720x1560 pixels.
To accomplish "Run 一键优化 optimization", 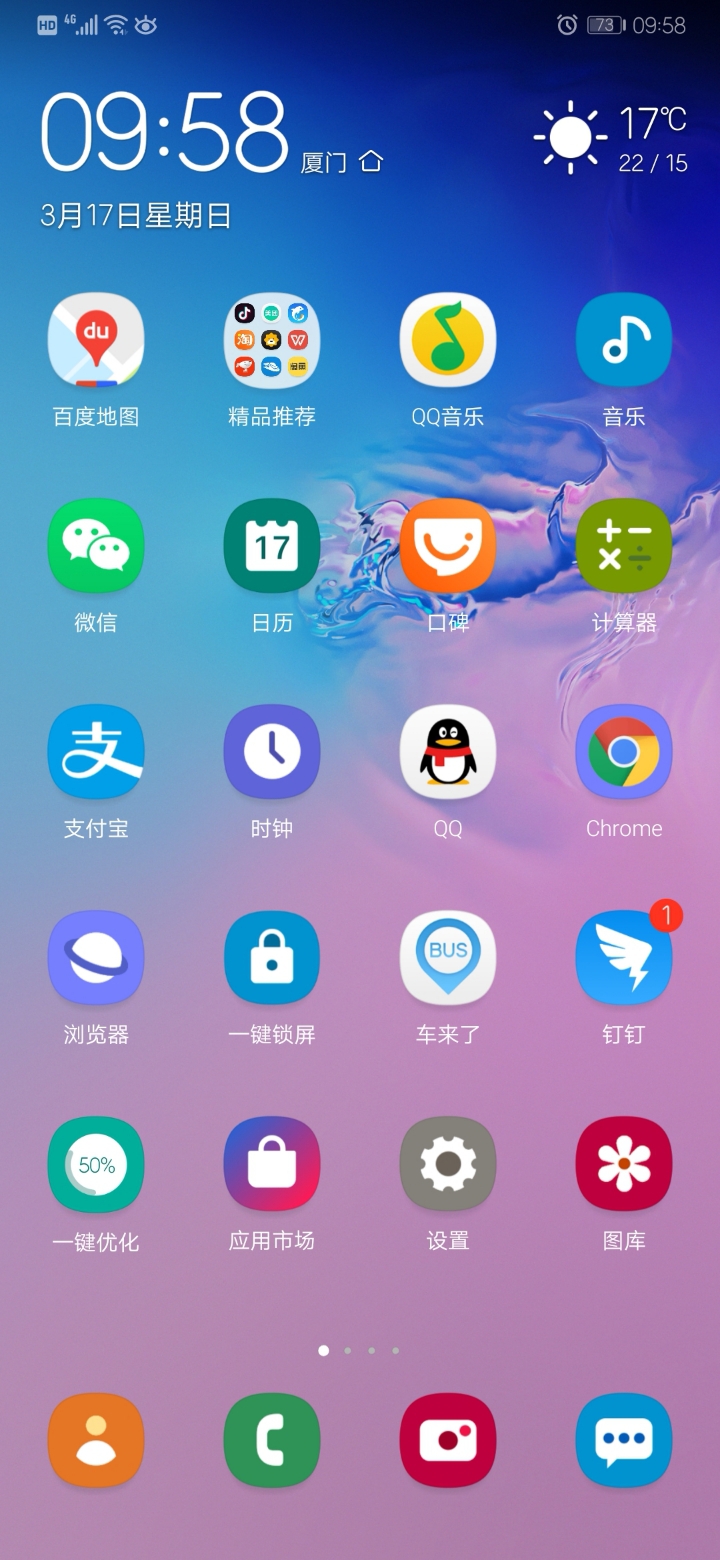I will point(96,1164).
